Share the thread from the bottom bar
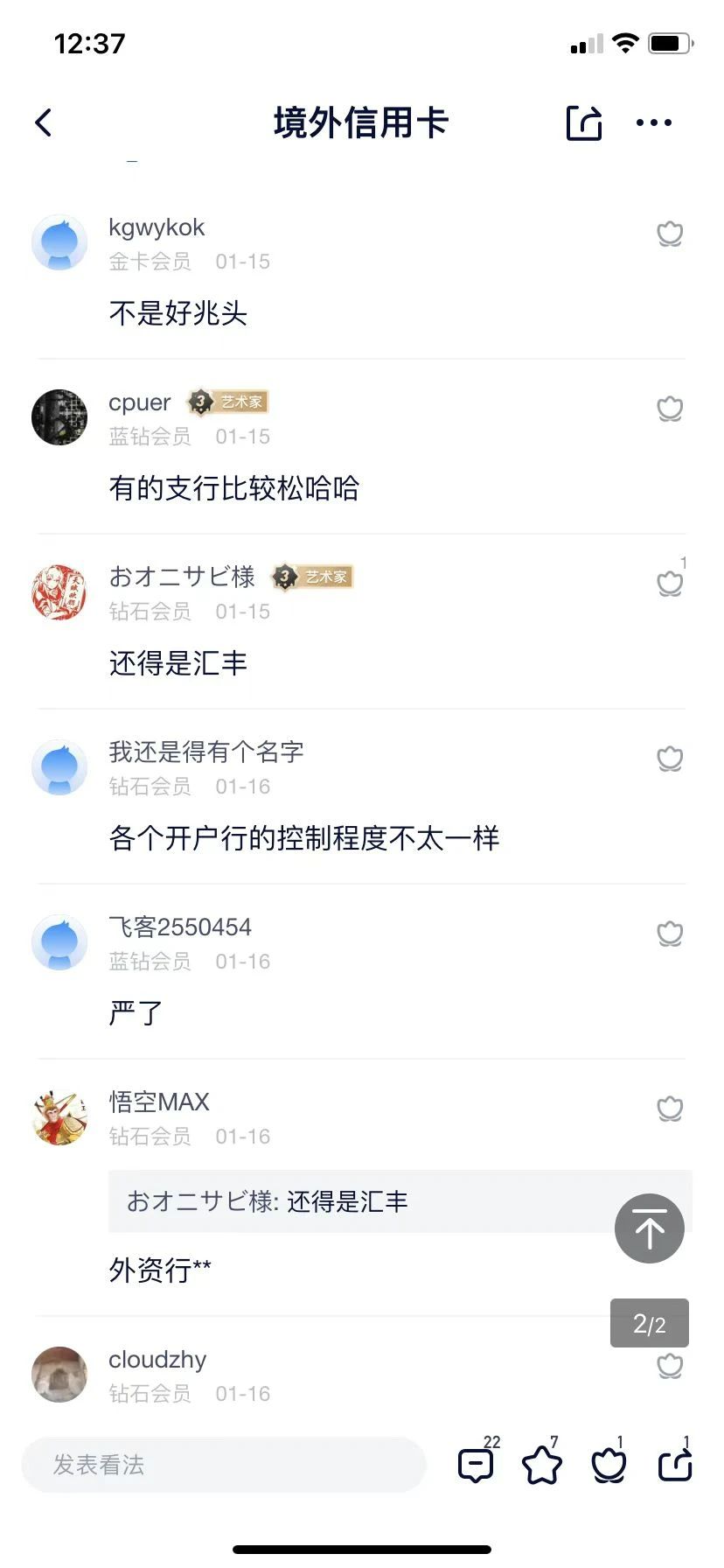 click(x=675, y=1465)
